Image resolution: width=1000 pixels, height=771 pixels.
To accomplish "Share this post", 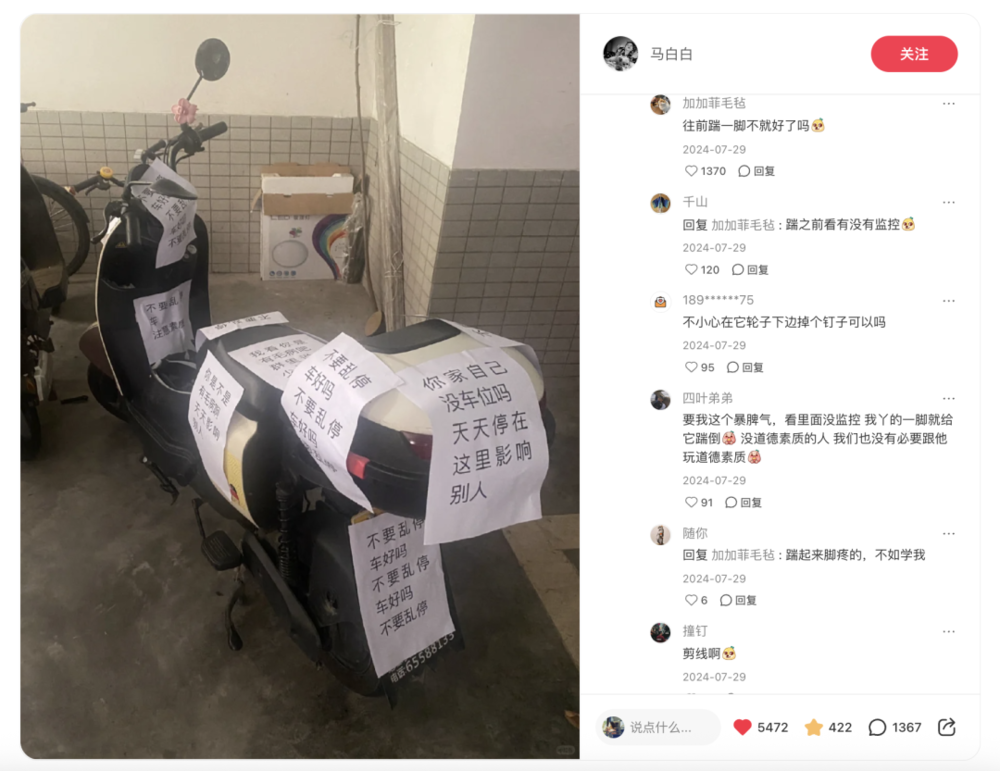I will click(947, 727).
